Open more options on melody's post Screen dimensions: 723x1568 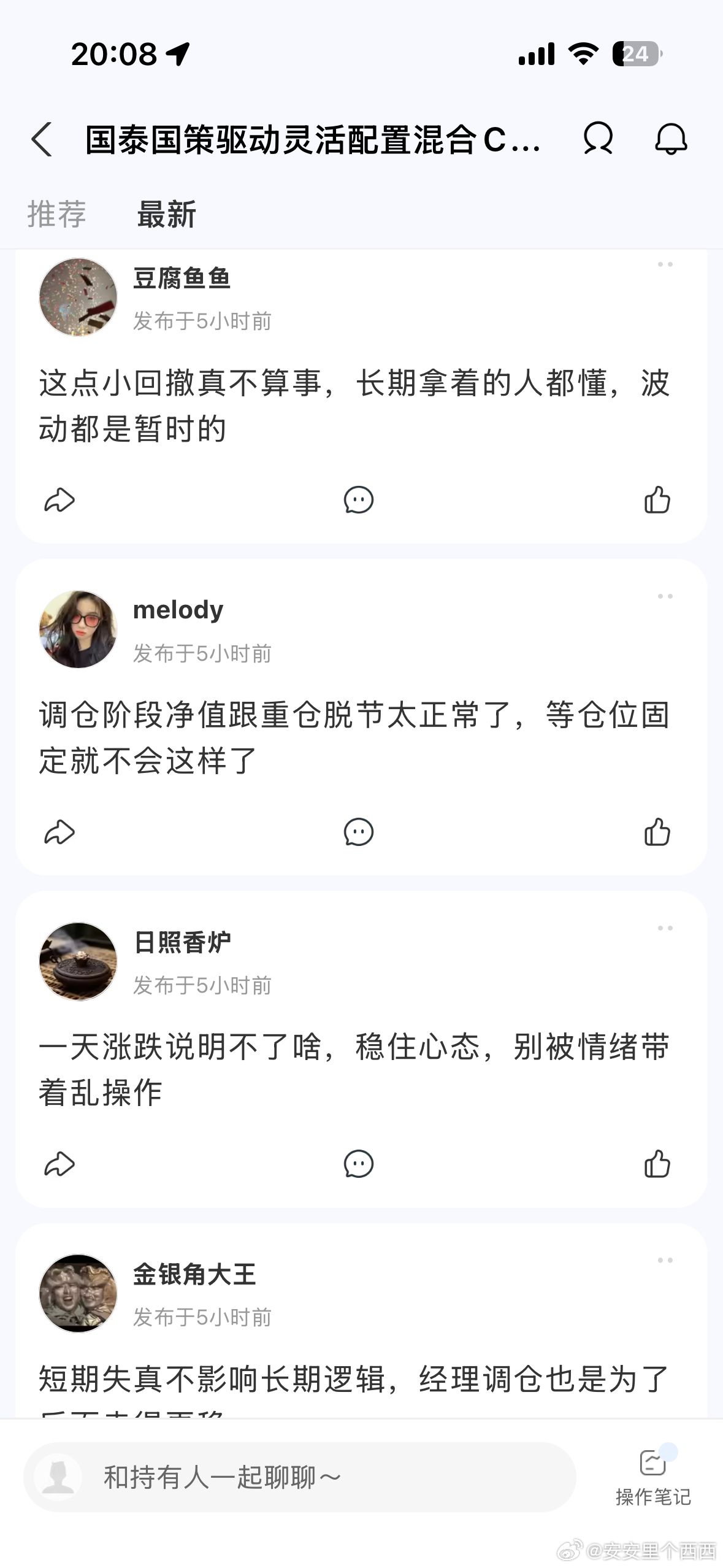tap(665, 597)
